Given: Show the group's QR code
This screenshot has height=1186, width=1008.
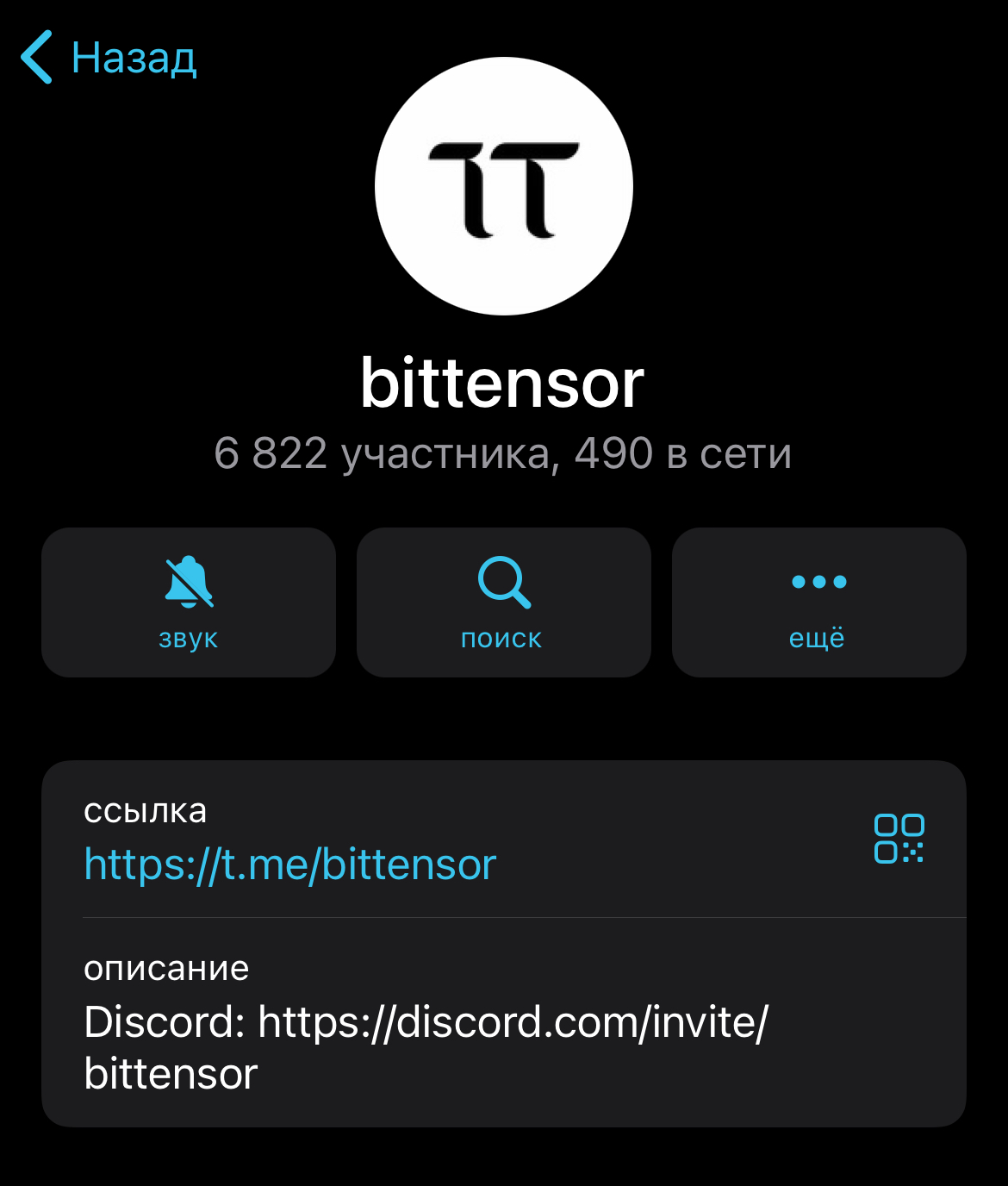Looking at the screenshot, I should tap(899, 839).
